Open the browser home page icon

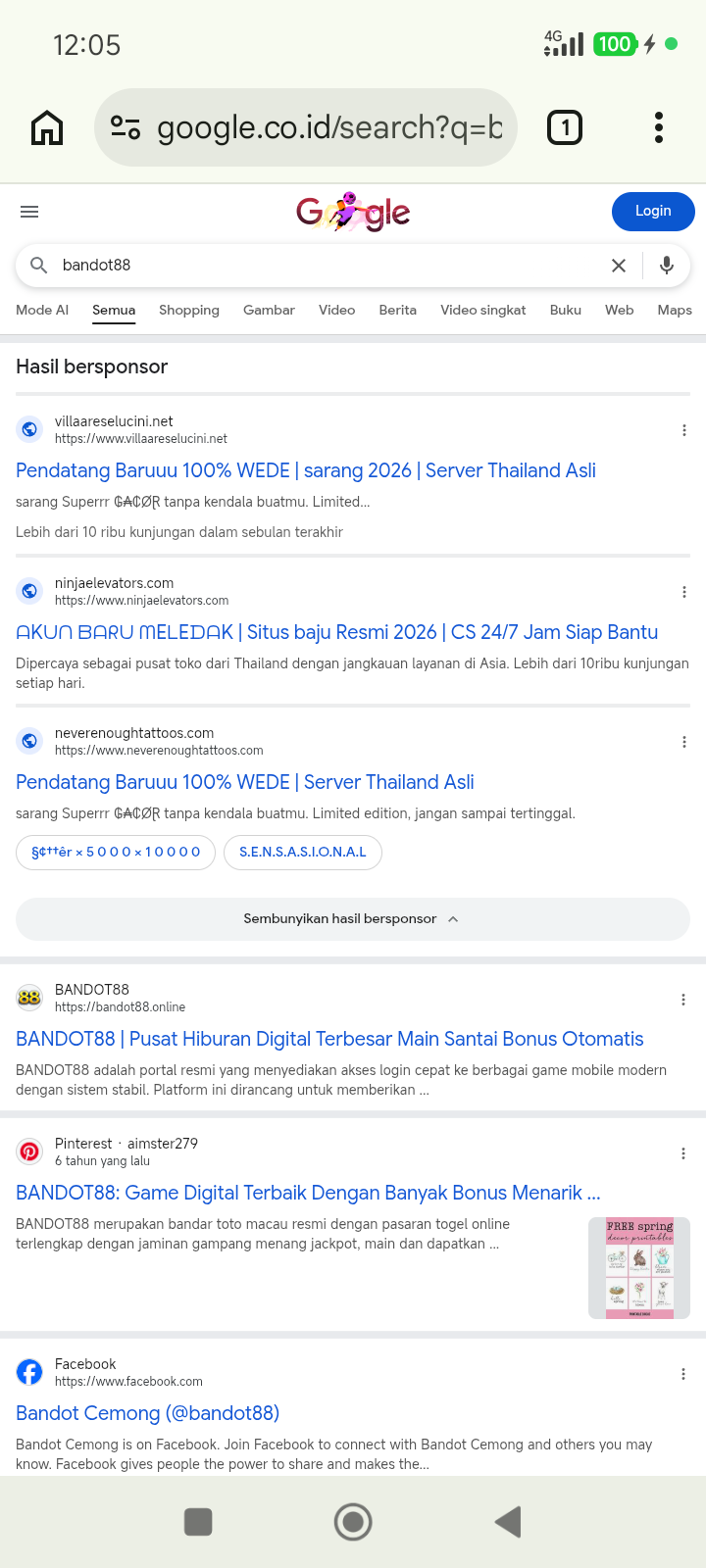click(47, 127)
